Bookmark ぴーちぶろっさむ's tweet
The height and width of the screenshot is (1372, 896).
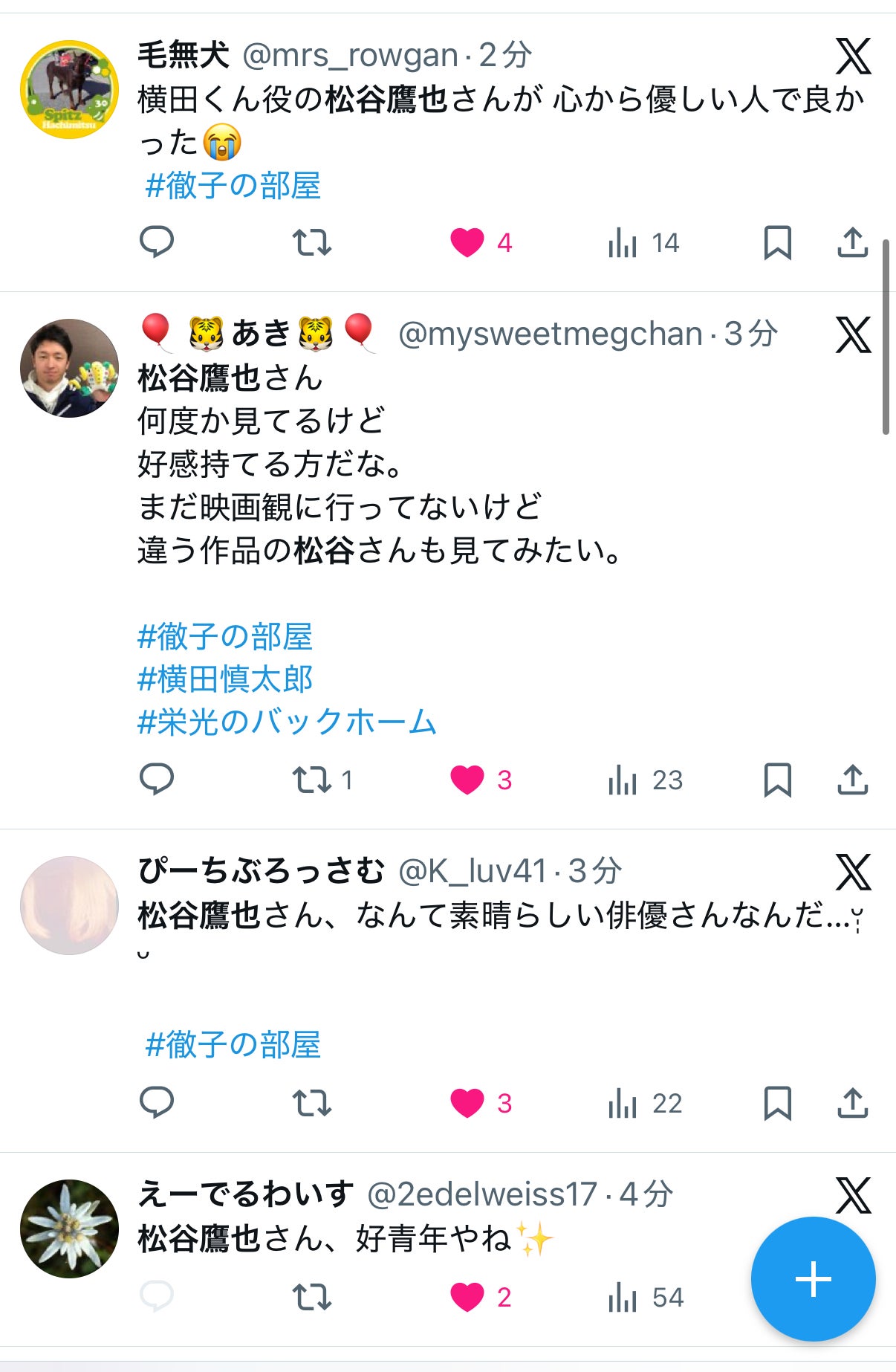click(x=778, y=1104)
